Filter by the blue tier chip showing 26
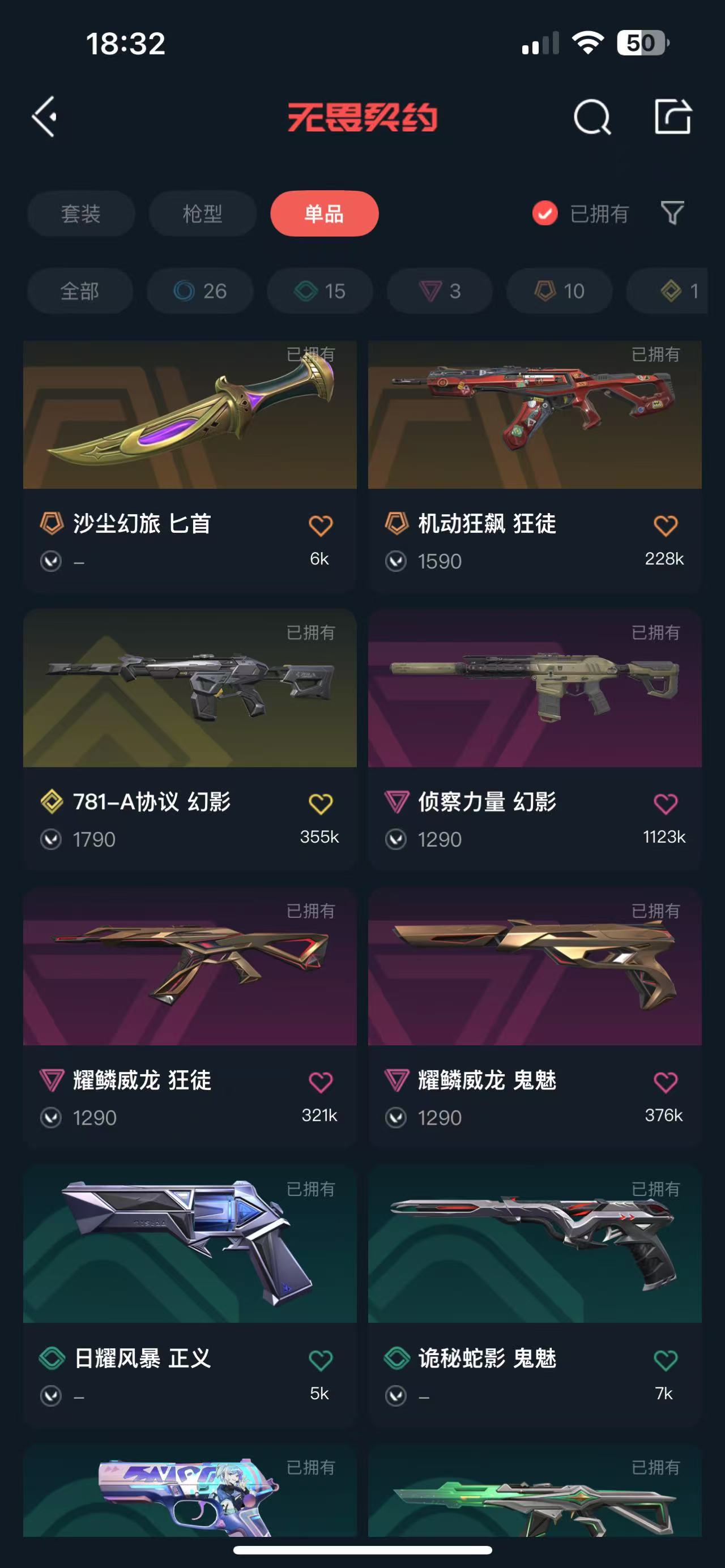This screenshot has height=1568, width=725. (x=200, y=291)
